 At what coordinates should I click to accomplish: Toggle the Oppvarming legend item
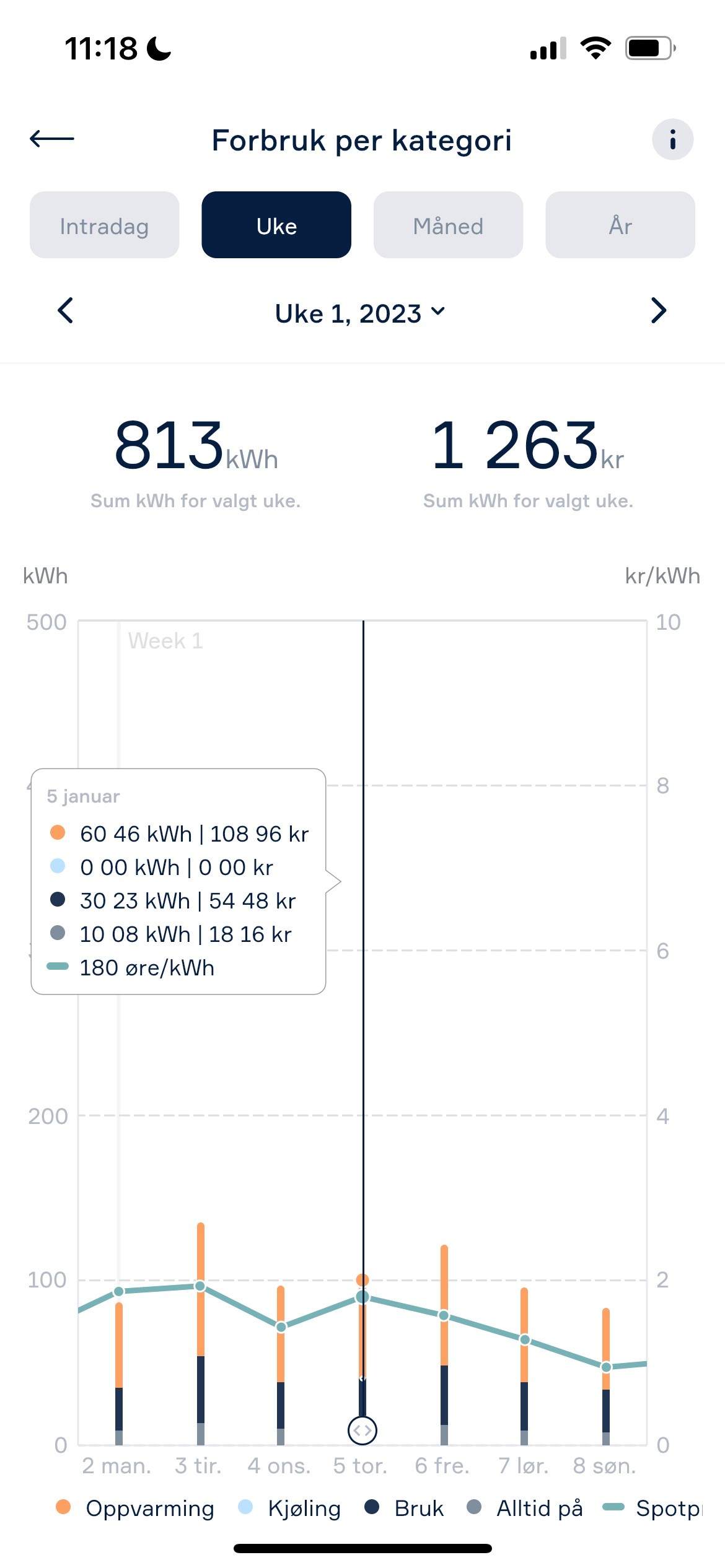pyautogui.click(x=135, y=1508)
